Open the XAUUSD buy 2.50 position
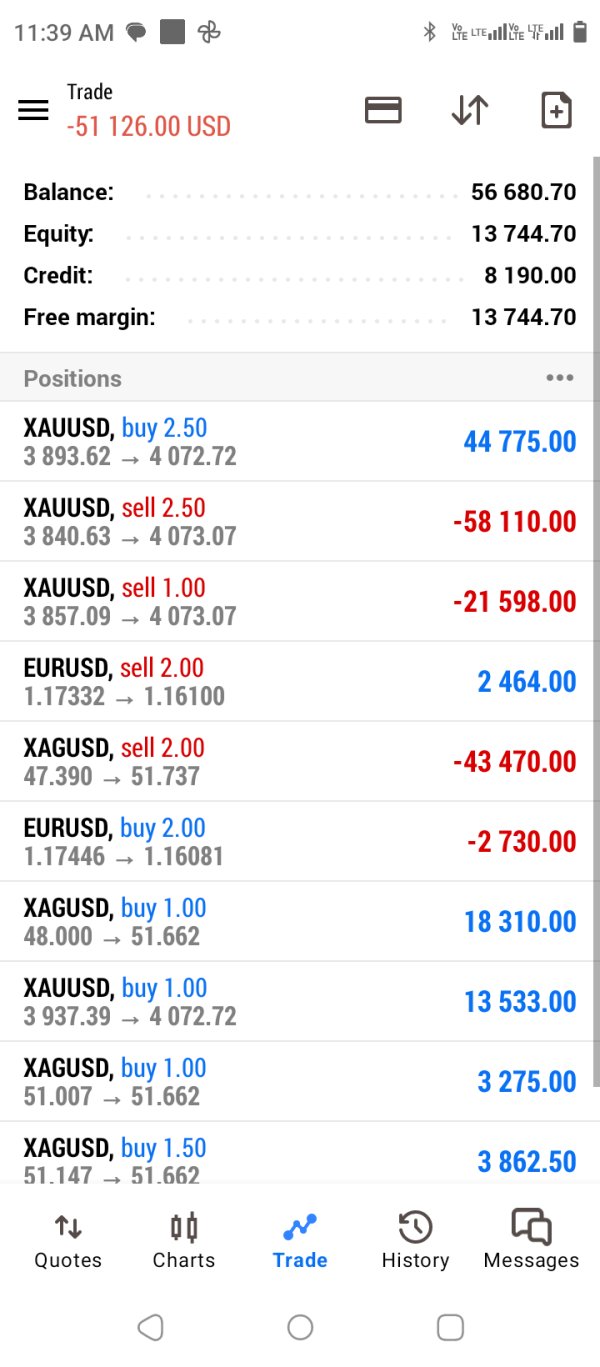Screen dimensions: 600x1367 click(300, 442)
